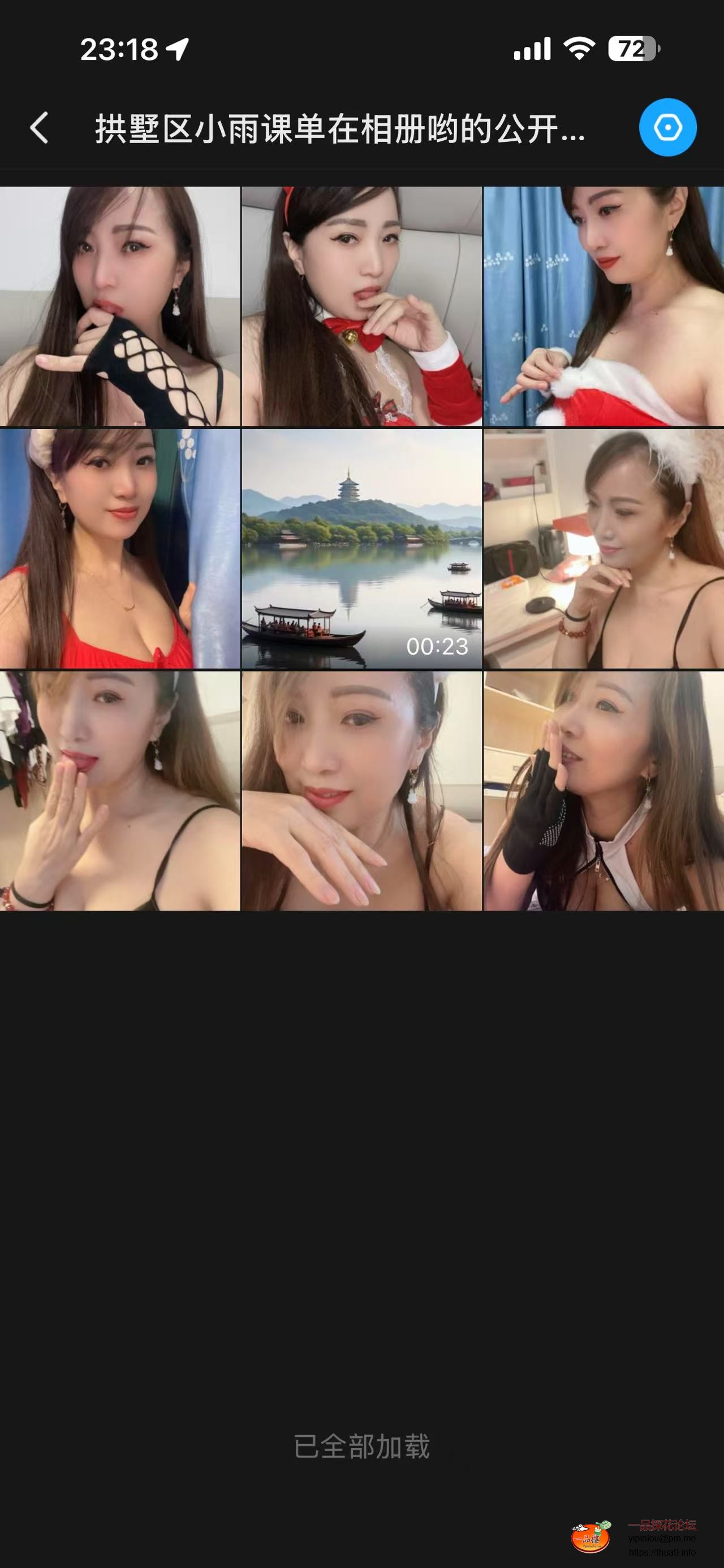Open the photo with the red Santa hat
This screenshot has height=1568, width=724.
point(604,306)
